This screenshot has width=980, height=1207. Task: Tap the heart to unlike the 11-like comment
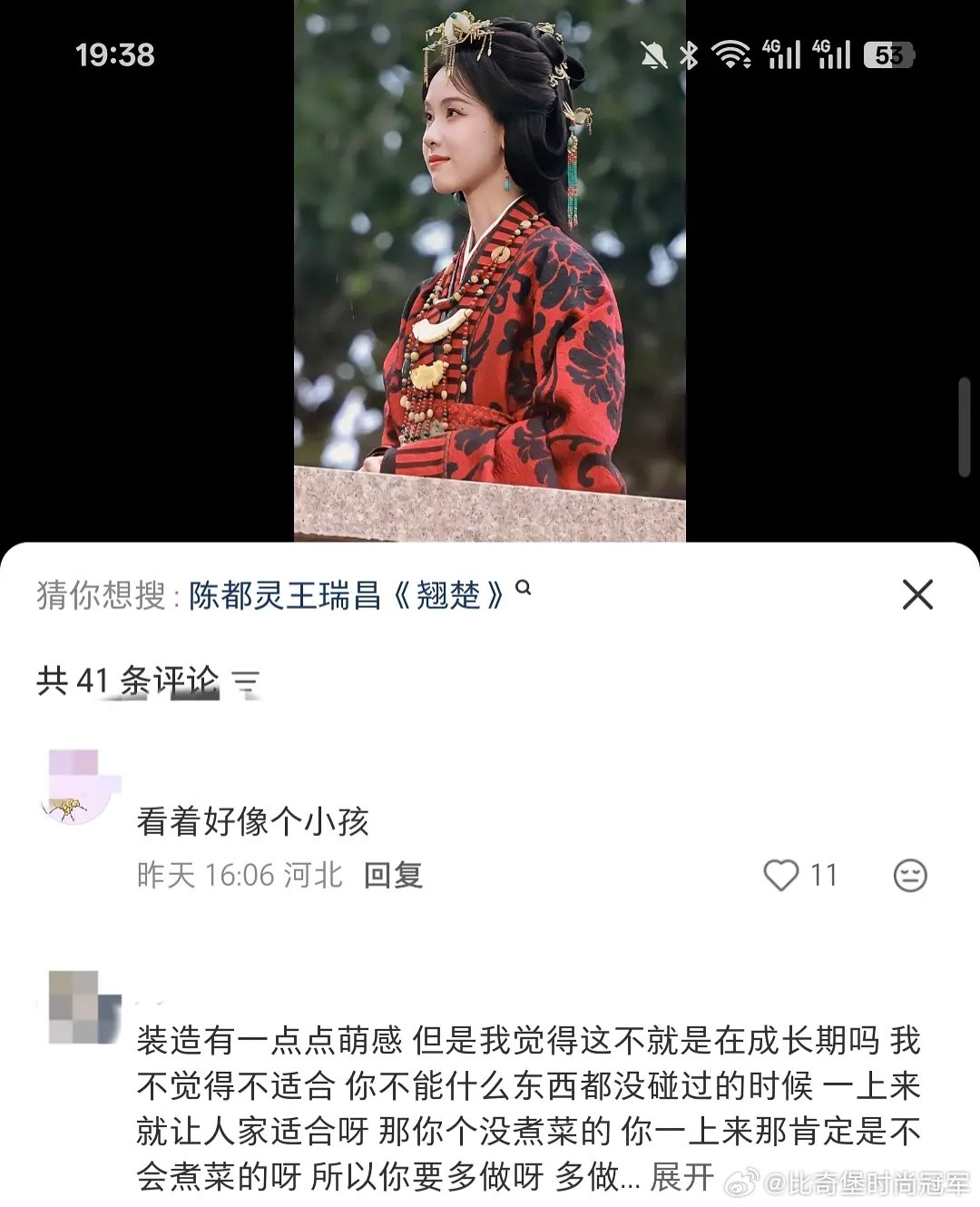[x=781, y=876]
